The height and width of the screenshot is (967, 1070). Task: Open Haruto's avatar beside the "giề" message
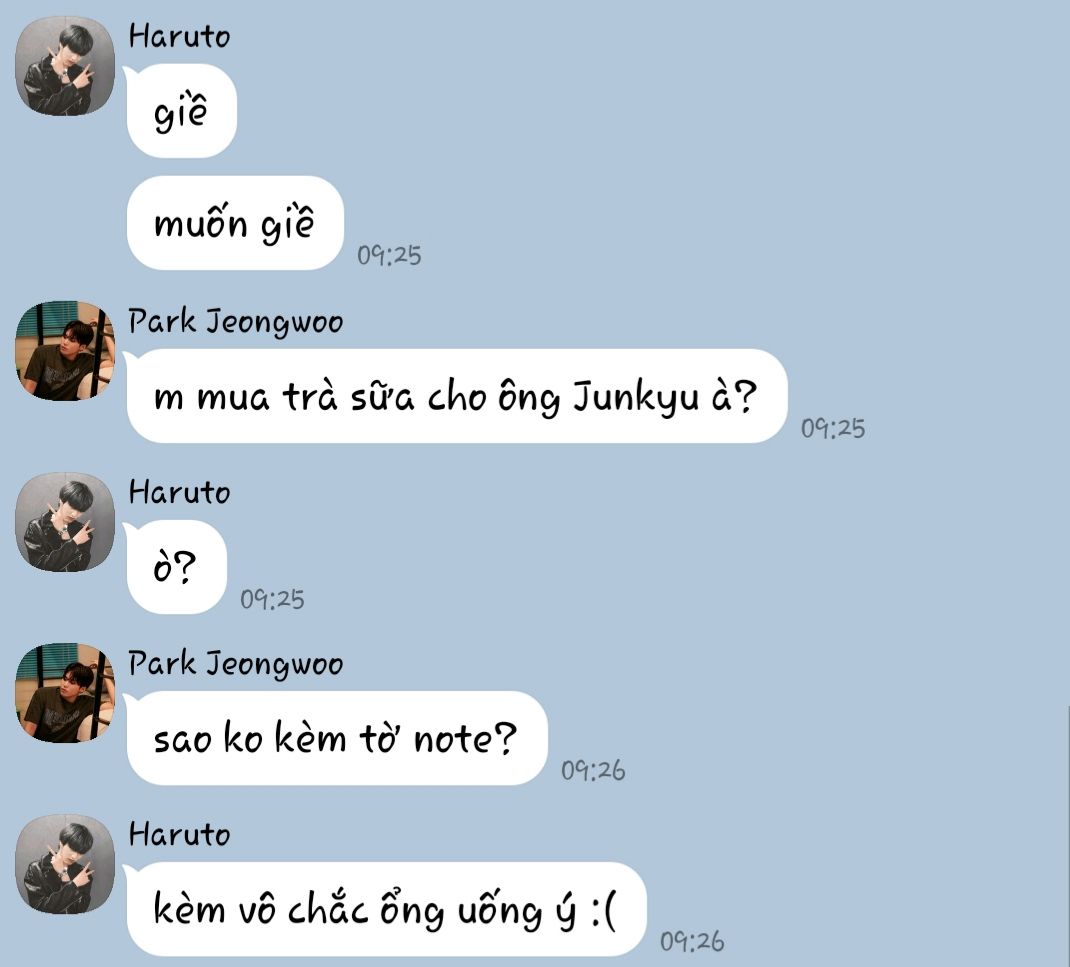pyautogui.click(x=66, y=66)
